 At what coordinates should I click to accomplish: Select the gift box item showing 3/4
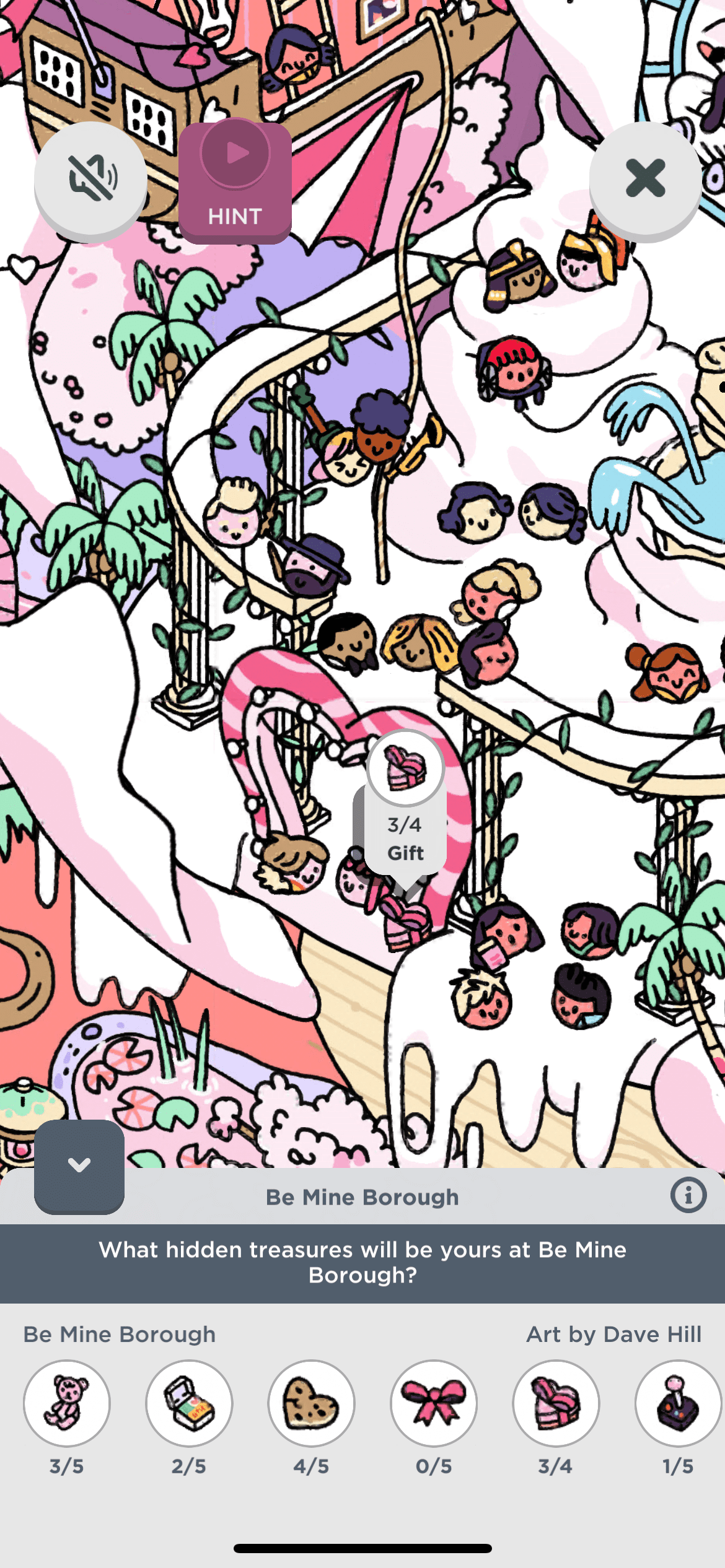click(x=556, y=1403)
